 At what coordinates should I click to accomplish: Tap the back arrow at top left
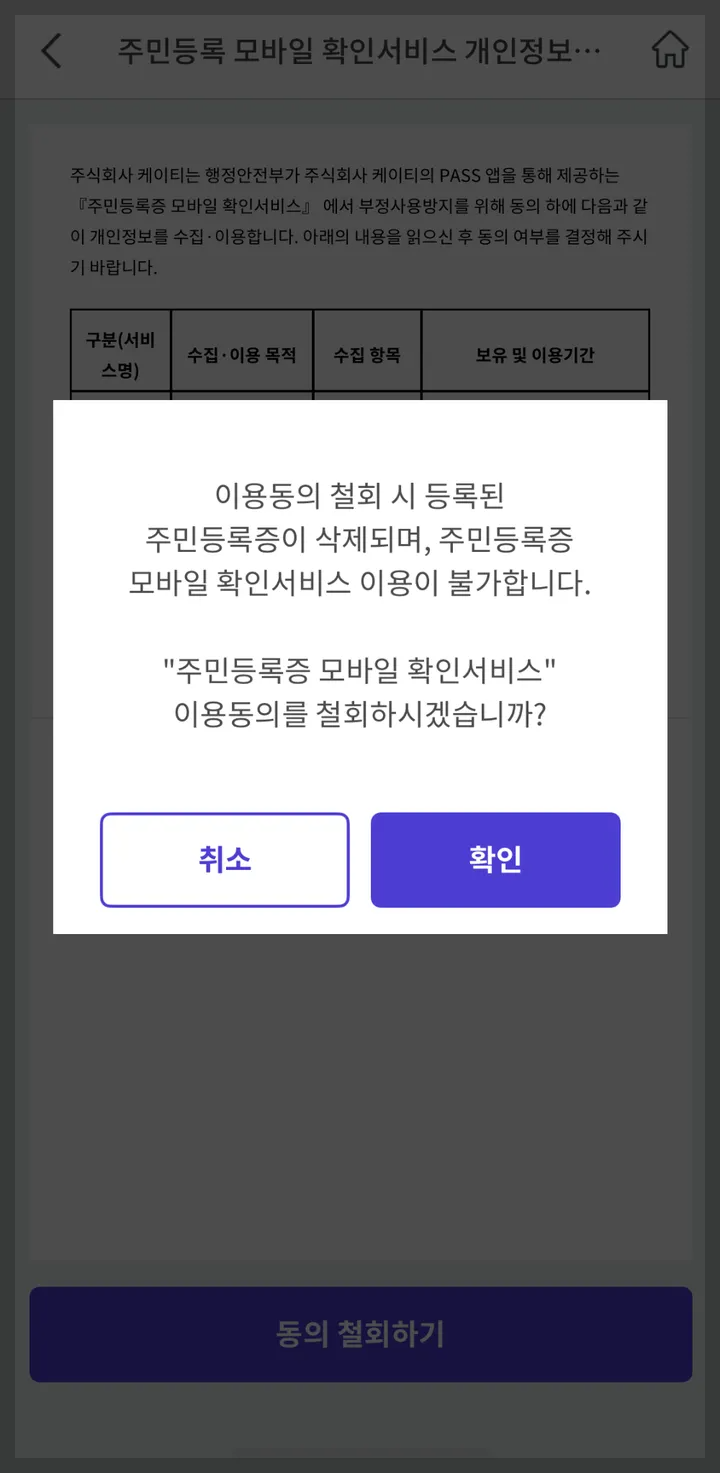coord(51,50)
